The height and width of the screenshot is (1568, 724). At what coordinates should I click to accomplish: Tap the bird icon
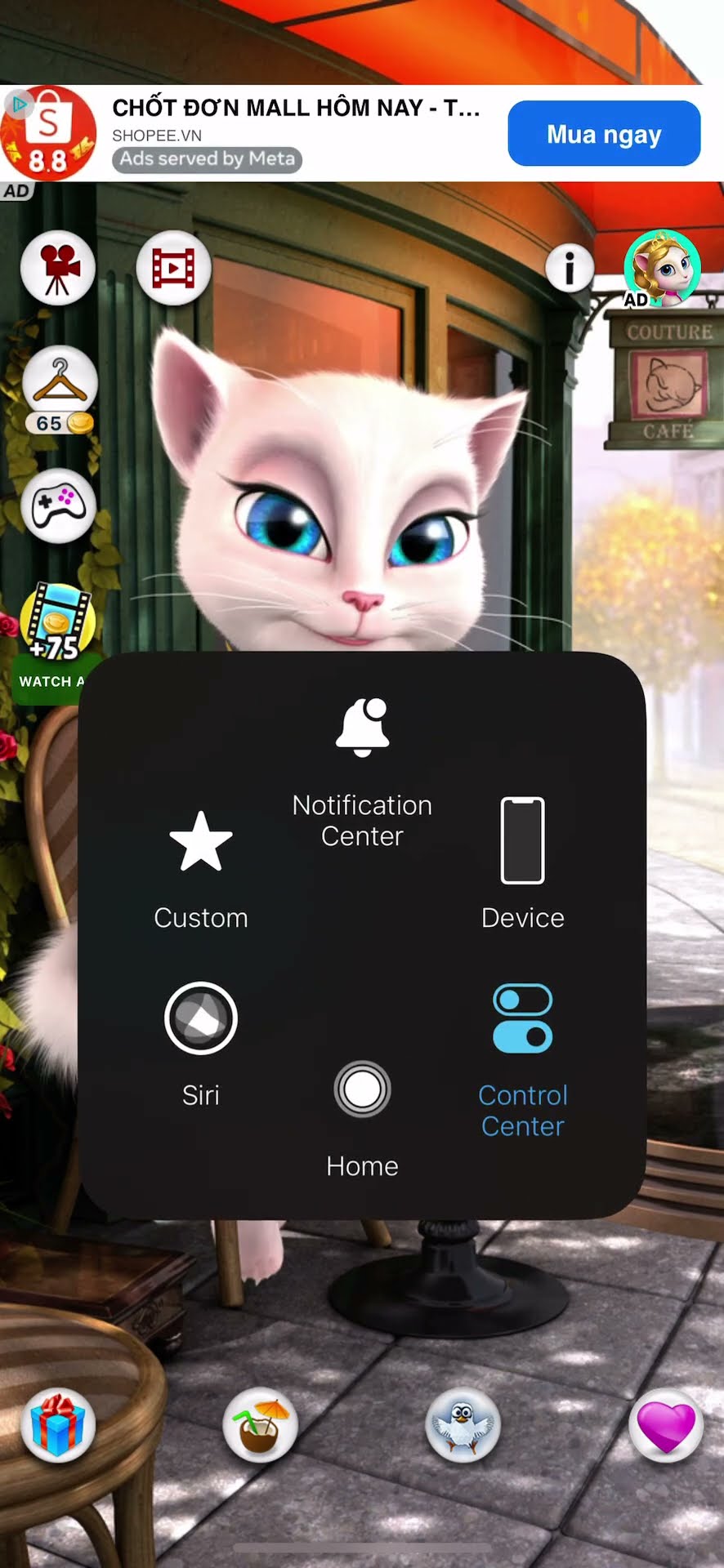[x=463, y=1425]
